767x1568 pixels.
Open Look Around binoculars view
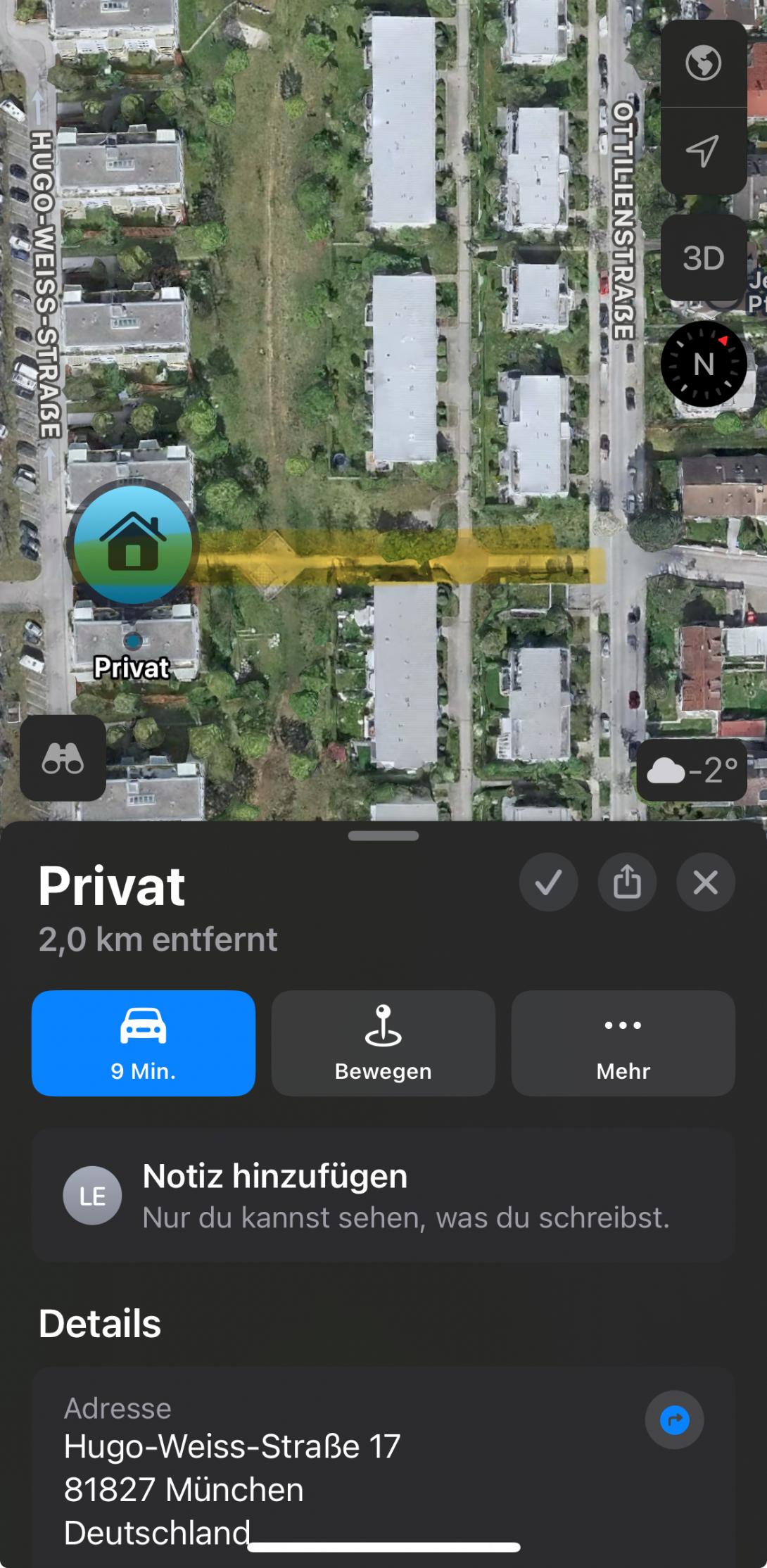pos(63,758)
